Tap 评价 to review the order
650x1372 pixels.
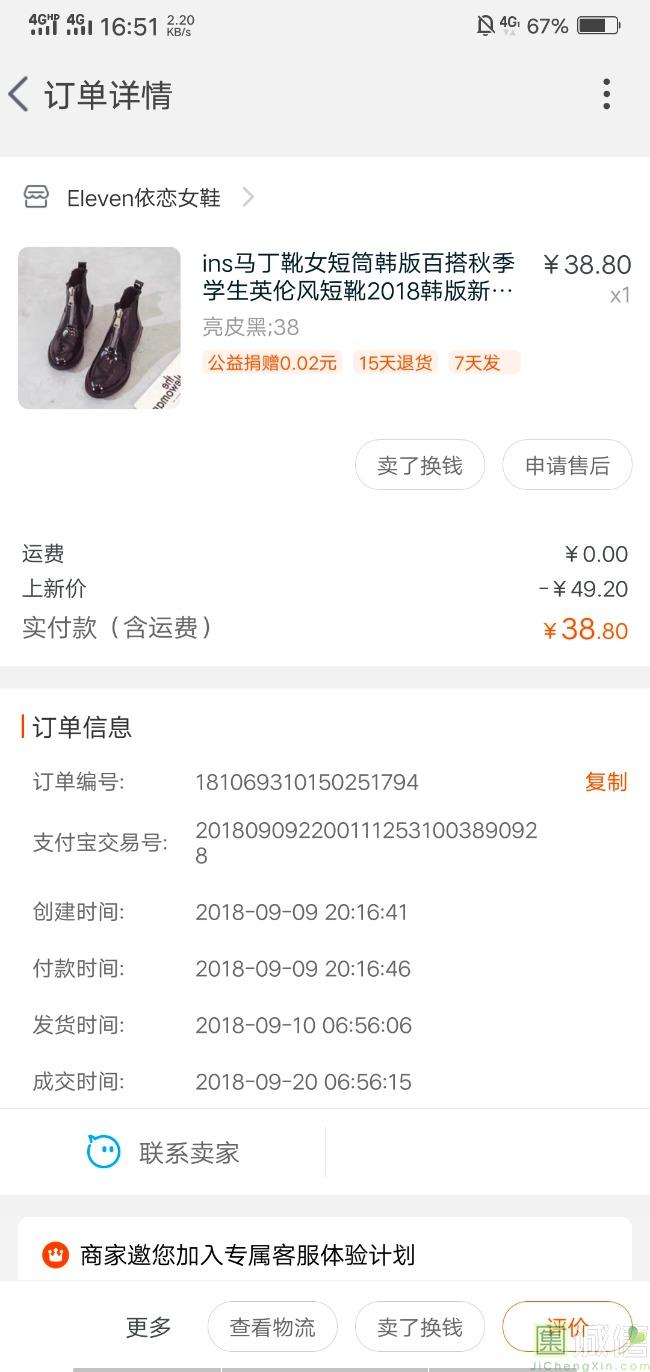click(567, 1327)
